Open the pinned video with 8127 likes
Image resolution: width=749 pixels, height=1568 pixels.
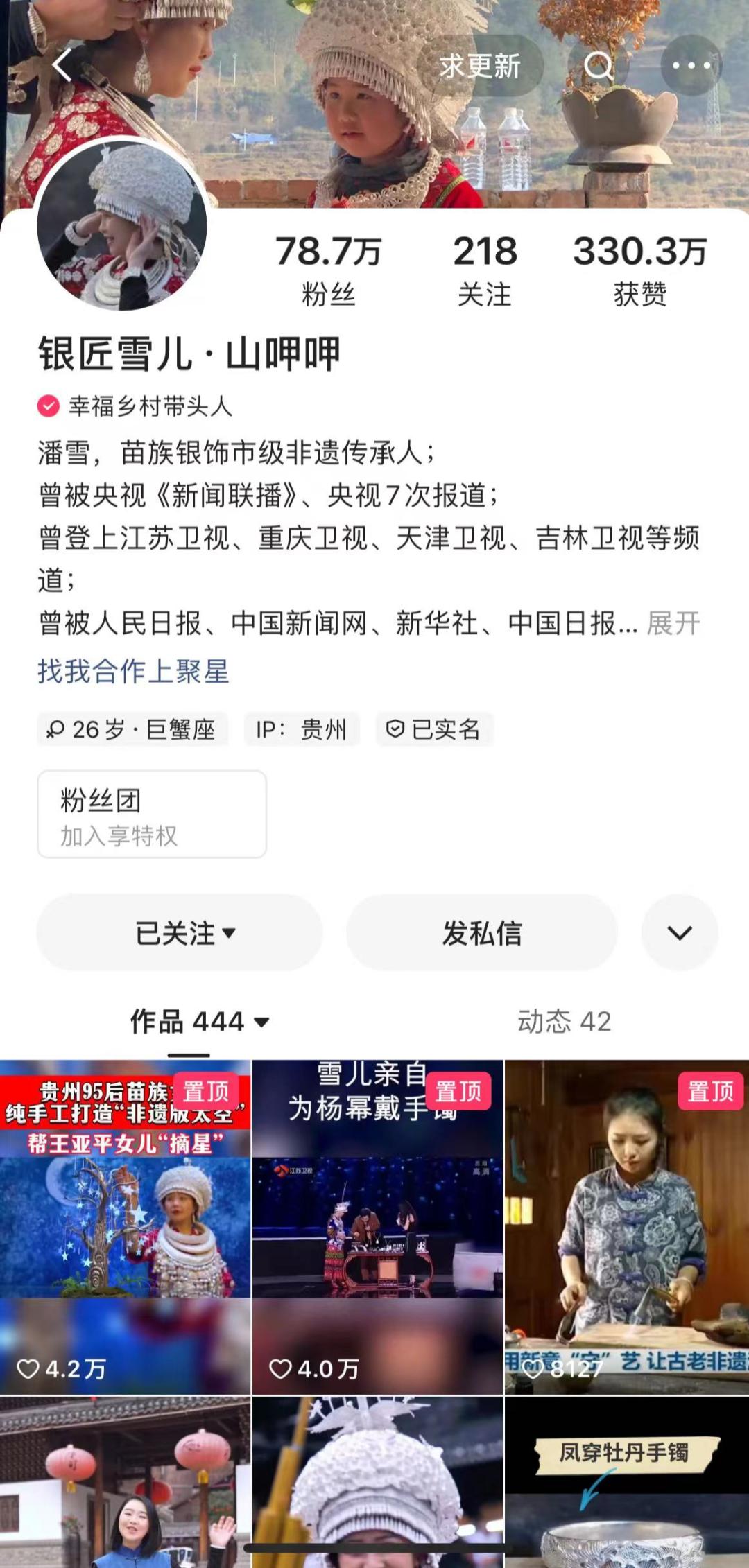click(x=627, y=1227)
